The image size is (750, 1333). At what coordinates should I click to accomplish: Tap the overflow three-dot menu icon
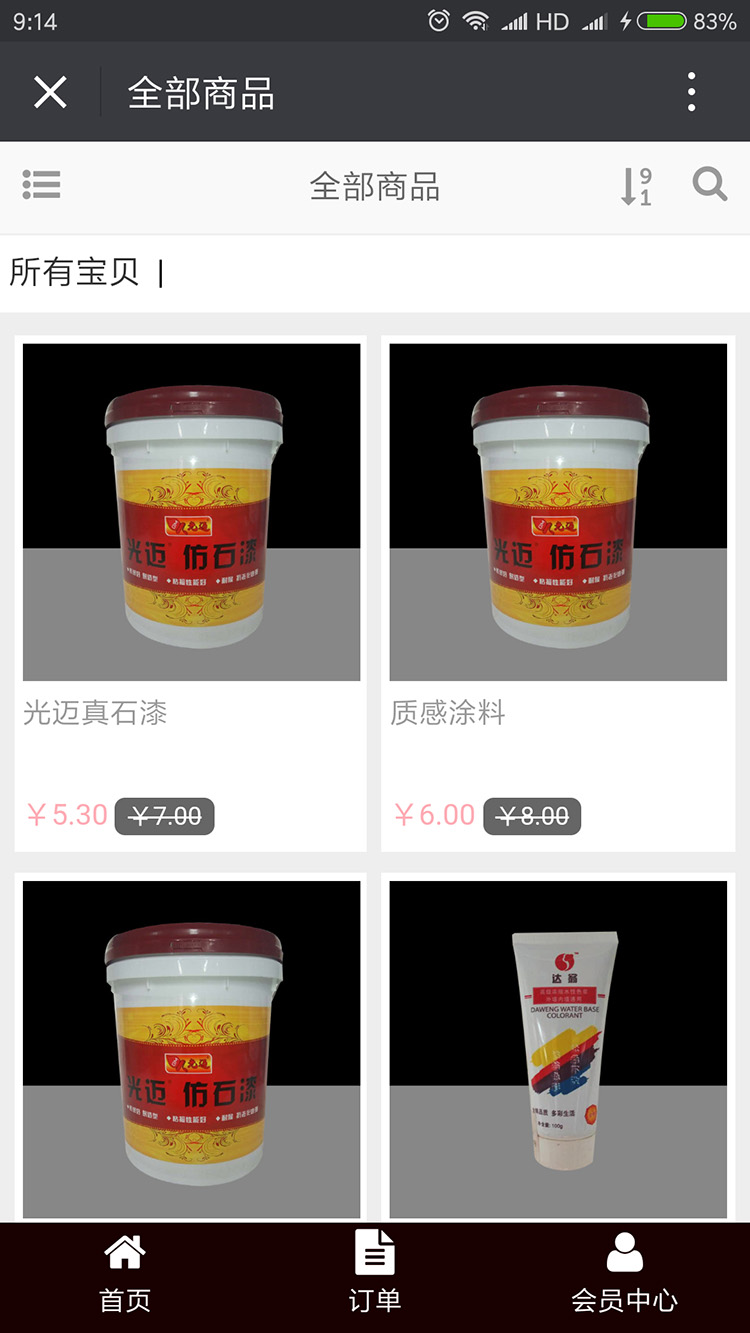click(690, 91)
